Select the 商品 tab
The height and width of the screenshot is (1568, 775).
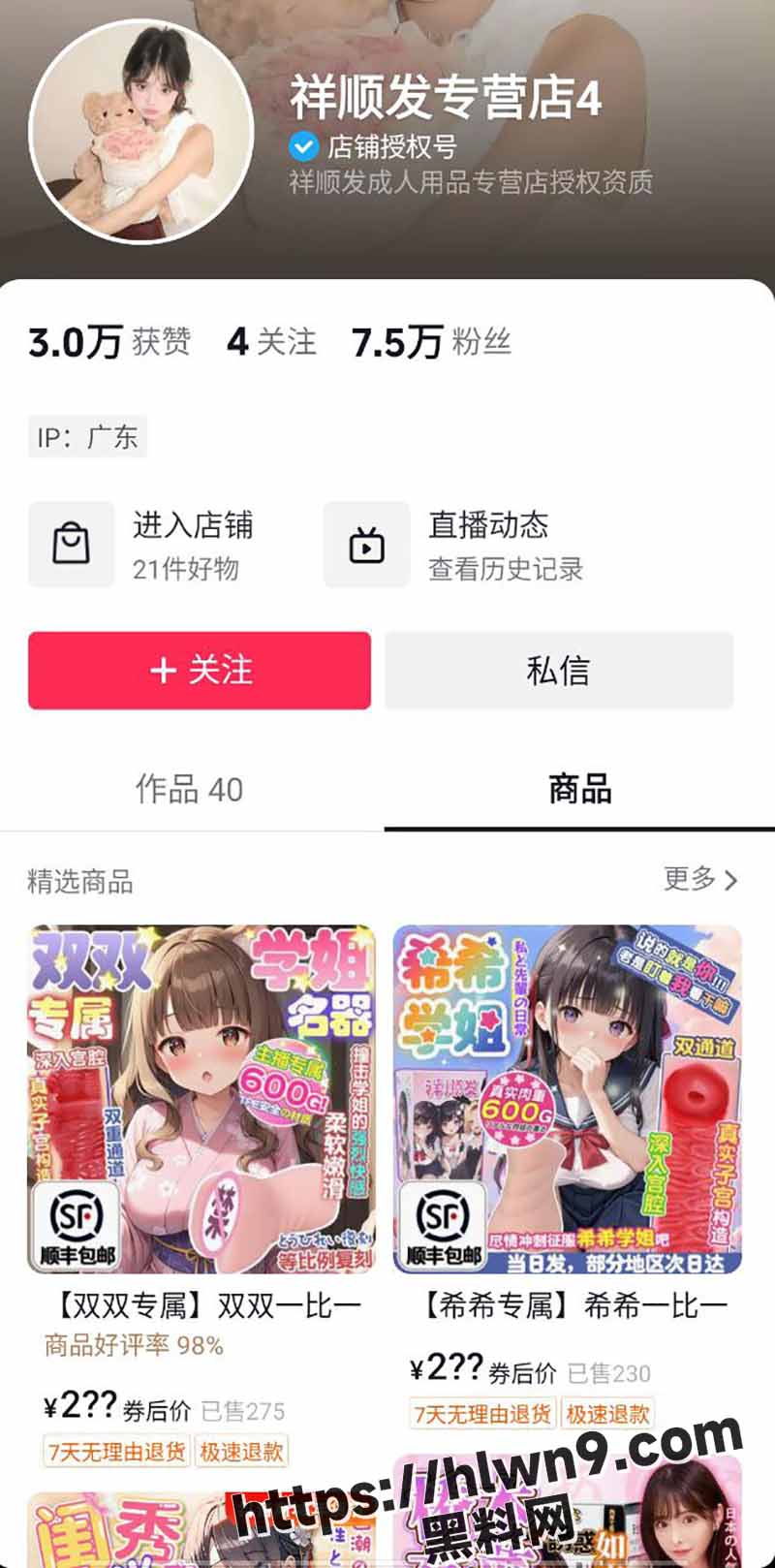point(579,789)
